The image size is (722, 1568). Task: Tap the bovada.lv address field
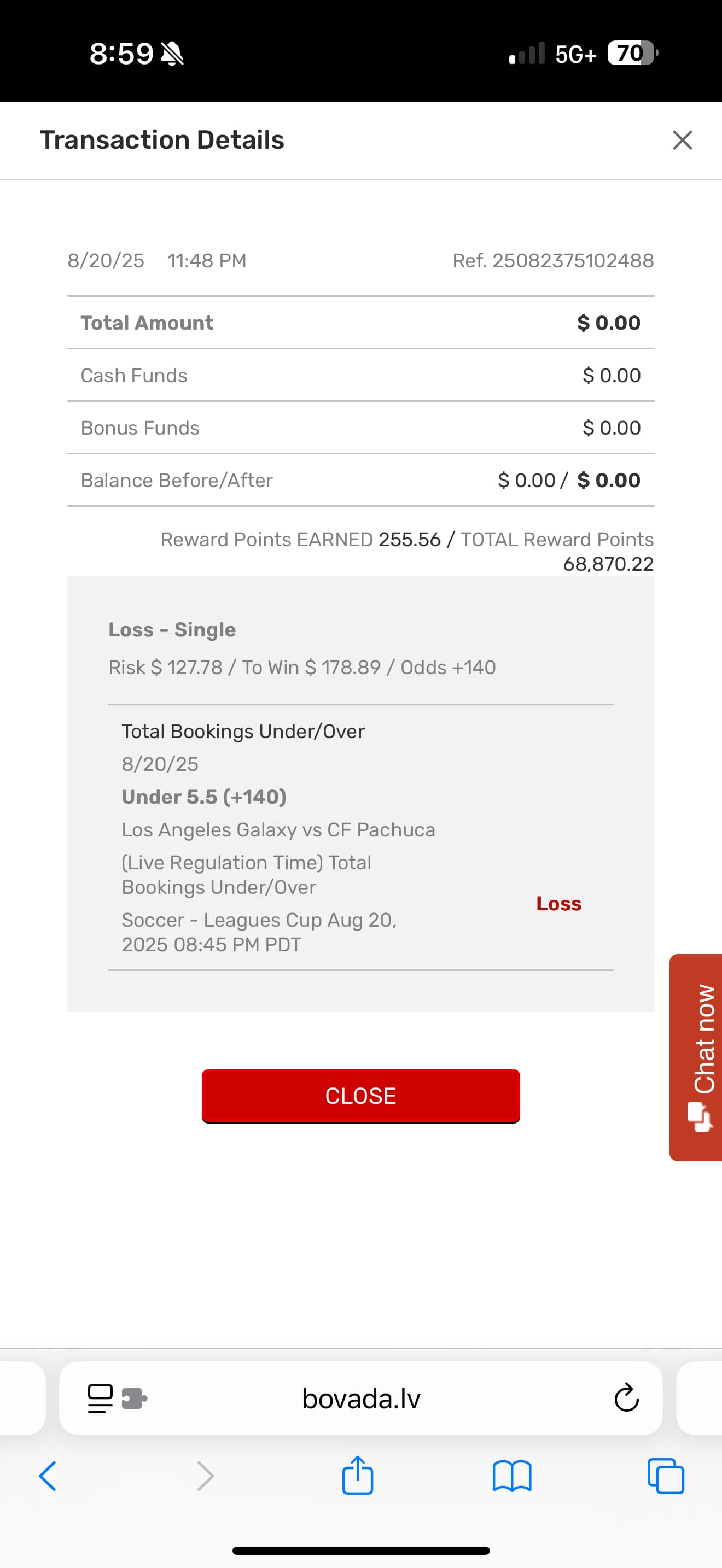point(360,1398)
